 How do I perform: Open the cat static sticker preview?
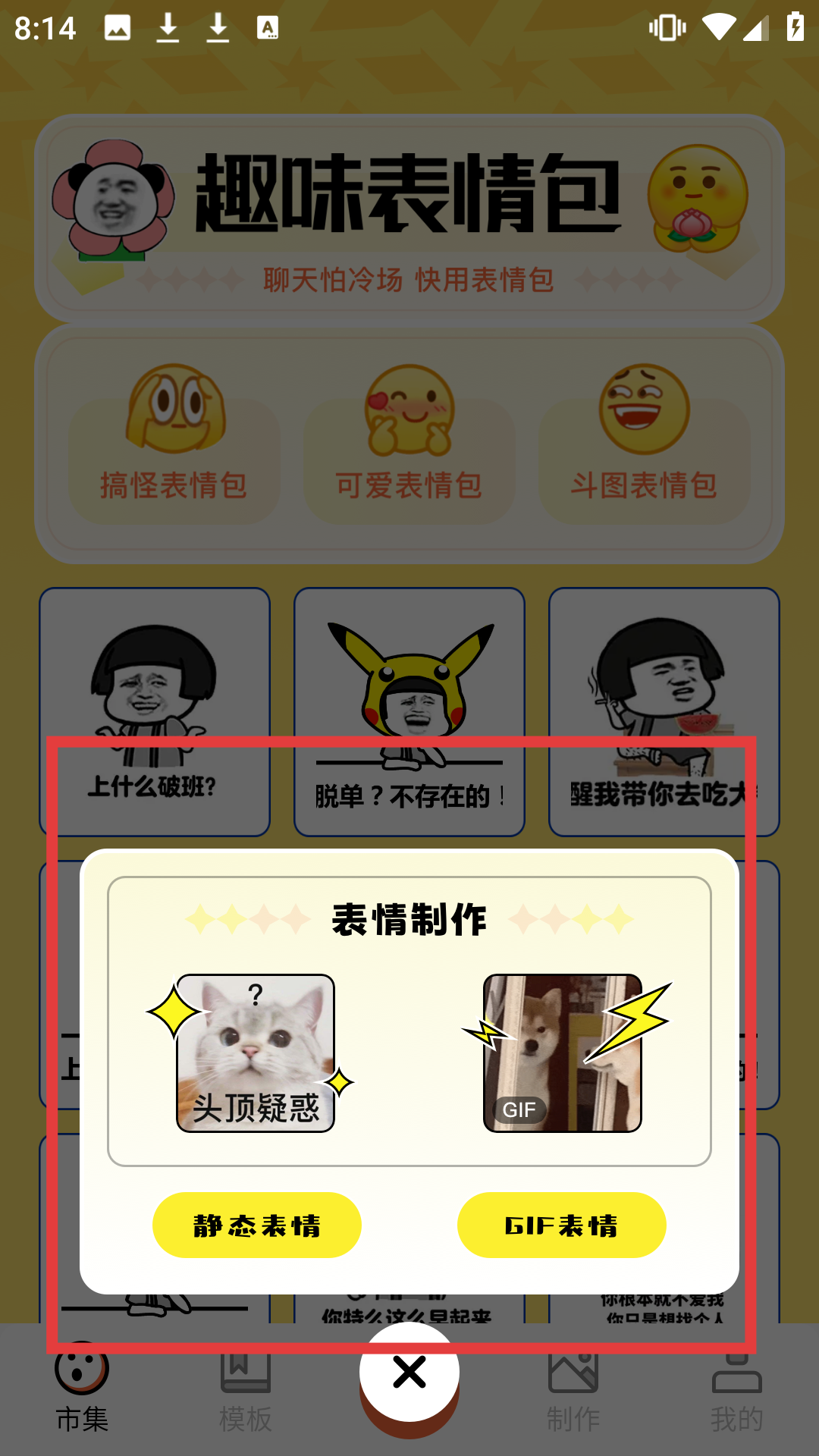[x=256, y=1053]
